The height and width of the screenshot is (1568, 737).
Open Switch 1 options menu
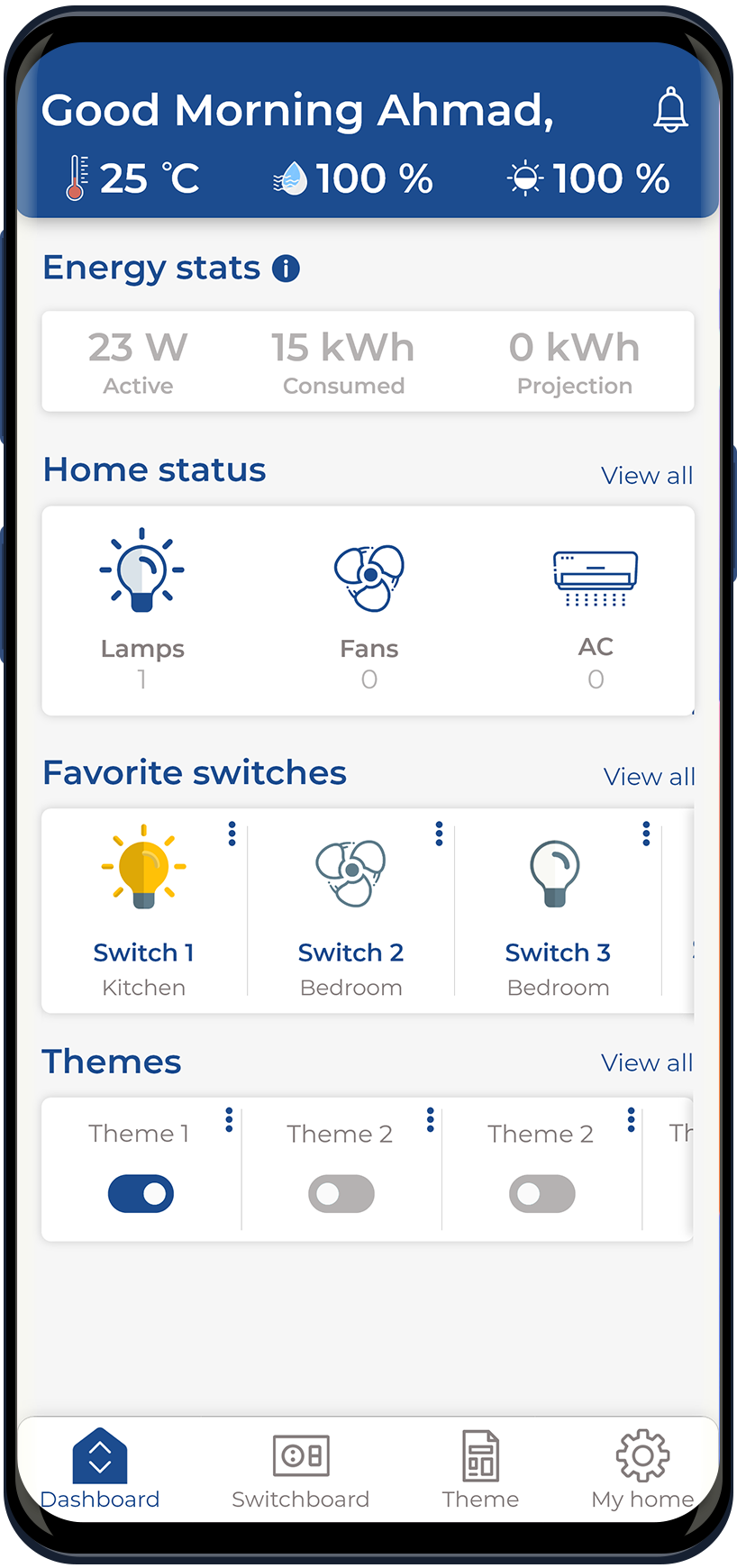[232, 834]
